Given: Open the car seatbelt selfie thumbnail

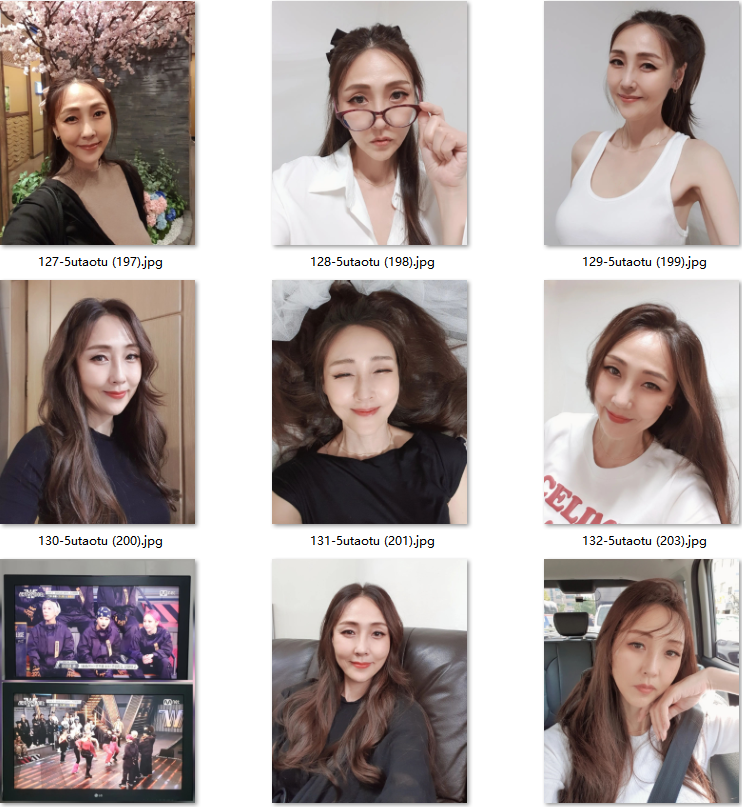Looking at the screenshot, I should pos(642,681).
